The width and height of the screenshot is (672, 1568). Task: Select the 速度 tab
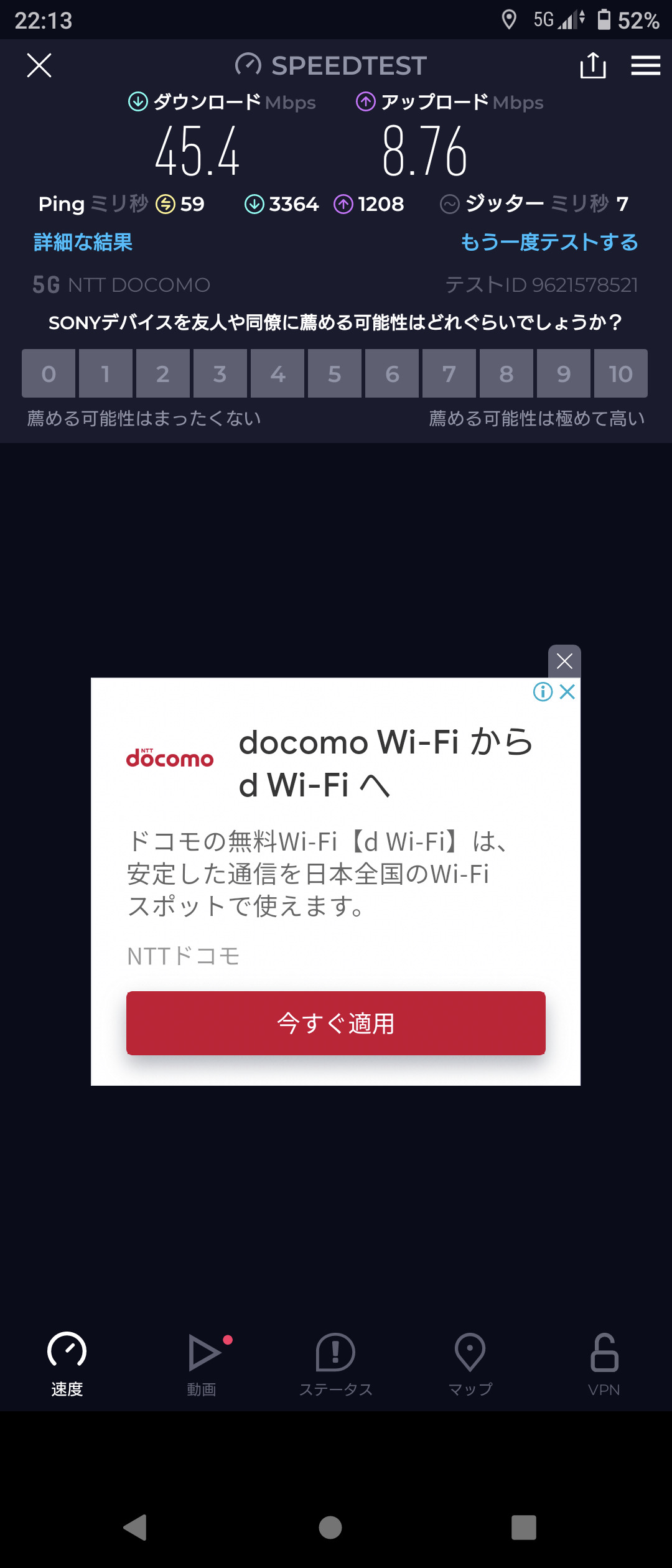click(x=67, y=1364)
